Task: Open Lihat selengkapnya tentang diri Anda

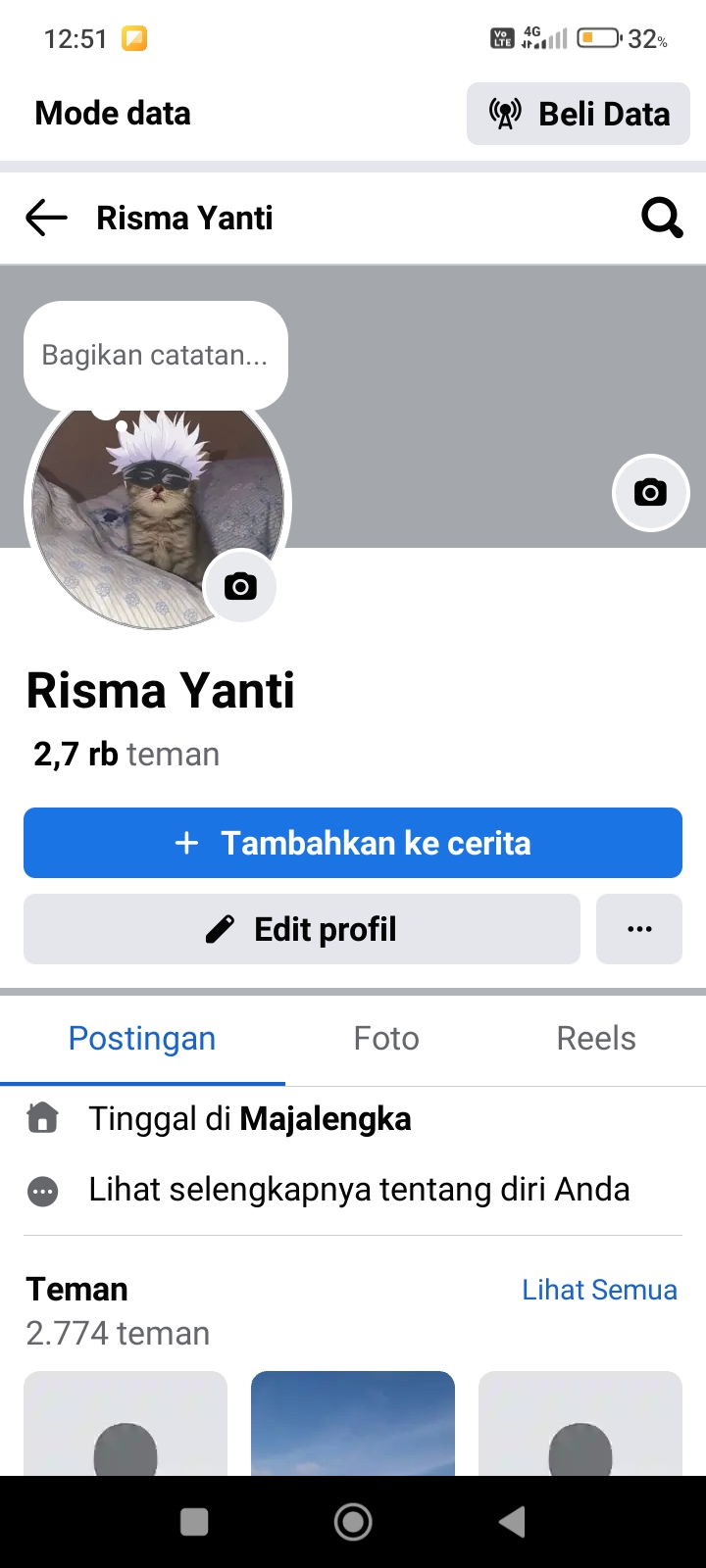Action: (x=359, y=1190)
